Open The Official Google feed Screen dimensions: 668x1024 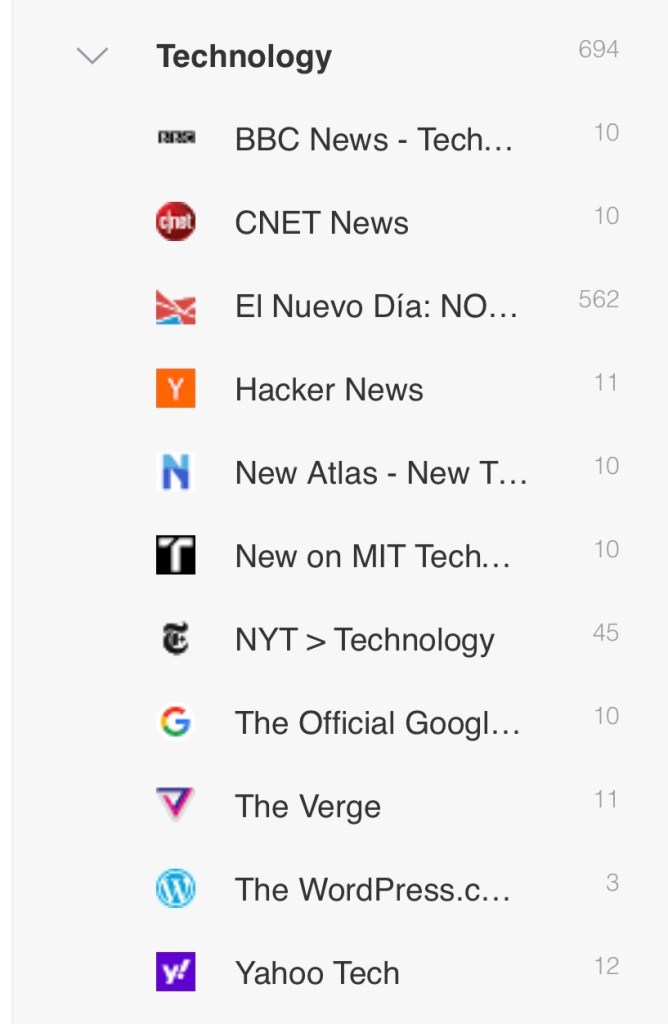[x=377, y=723]
